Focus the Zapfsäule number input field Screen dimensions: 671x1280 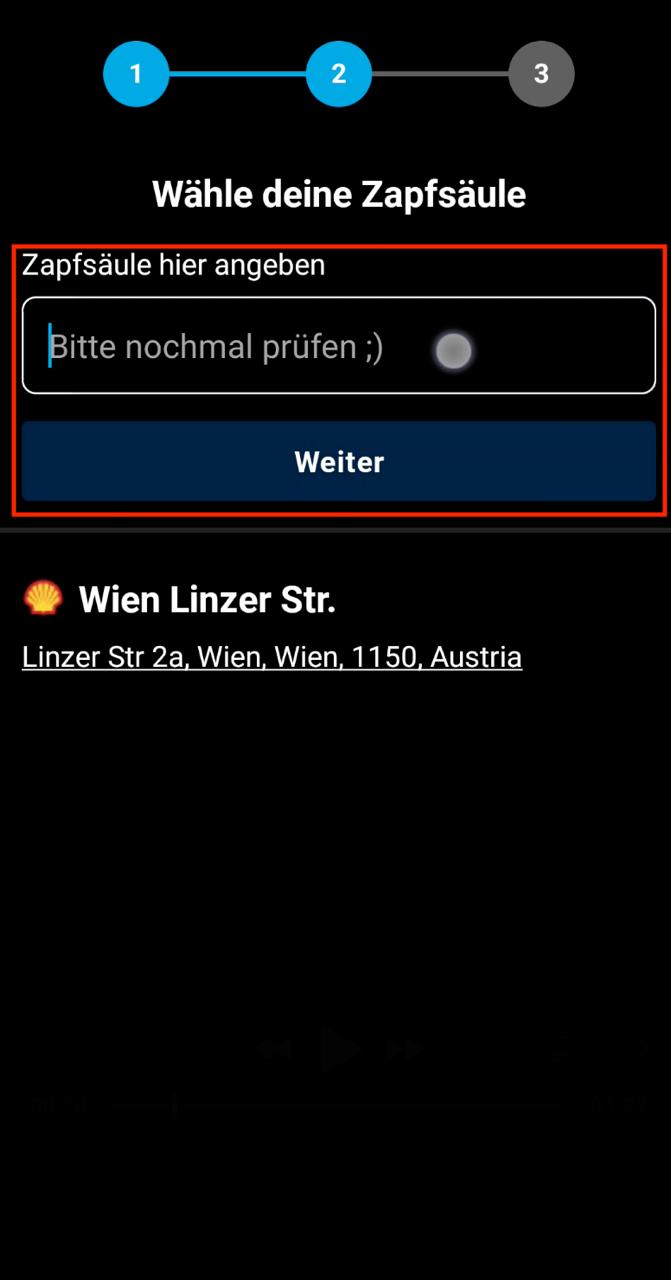338,345
